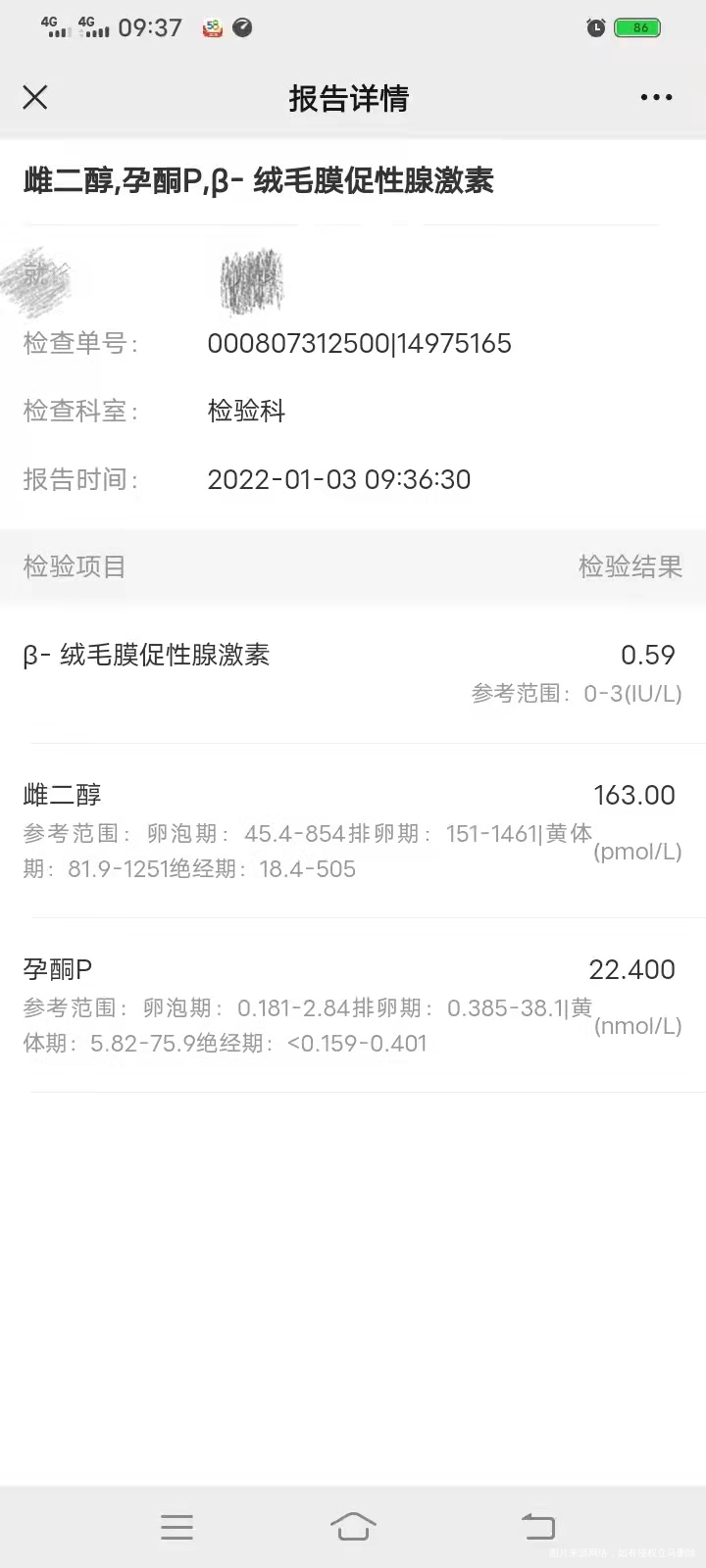Tap the report time 2022-01-03 09:36:30

point(338,479)
